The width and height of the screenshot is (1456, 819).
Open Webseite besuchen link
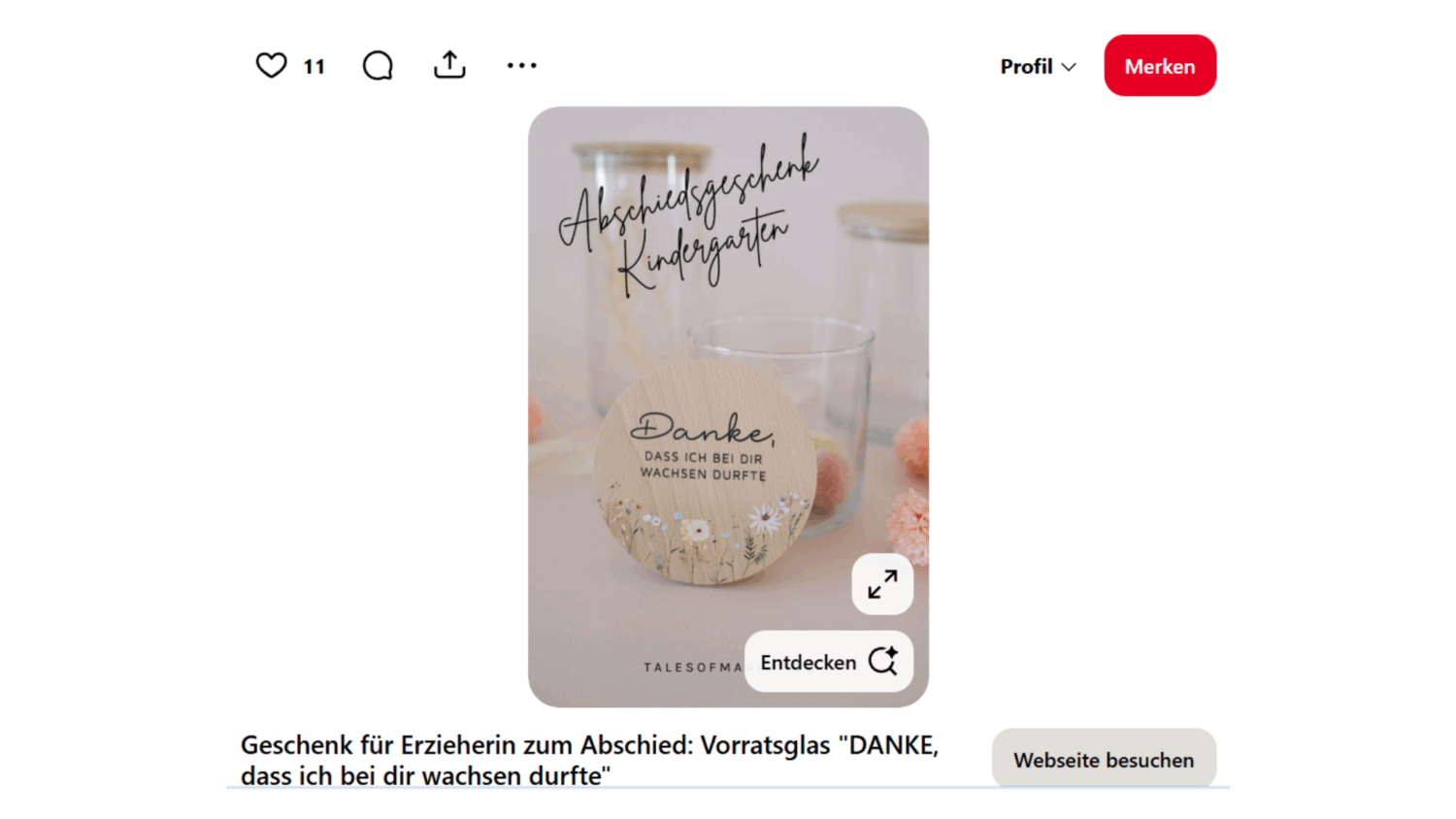click(x=1103, y=760)
